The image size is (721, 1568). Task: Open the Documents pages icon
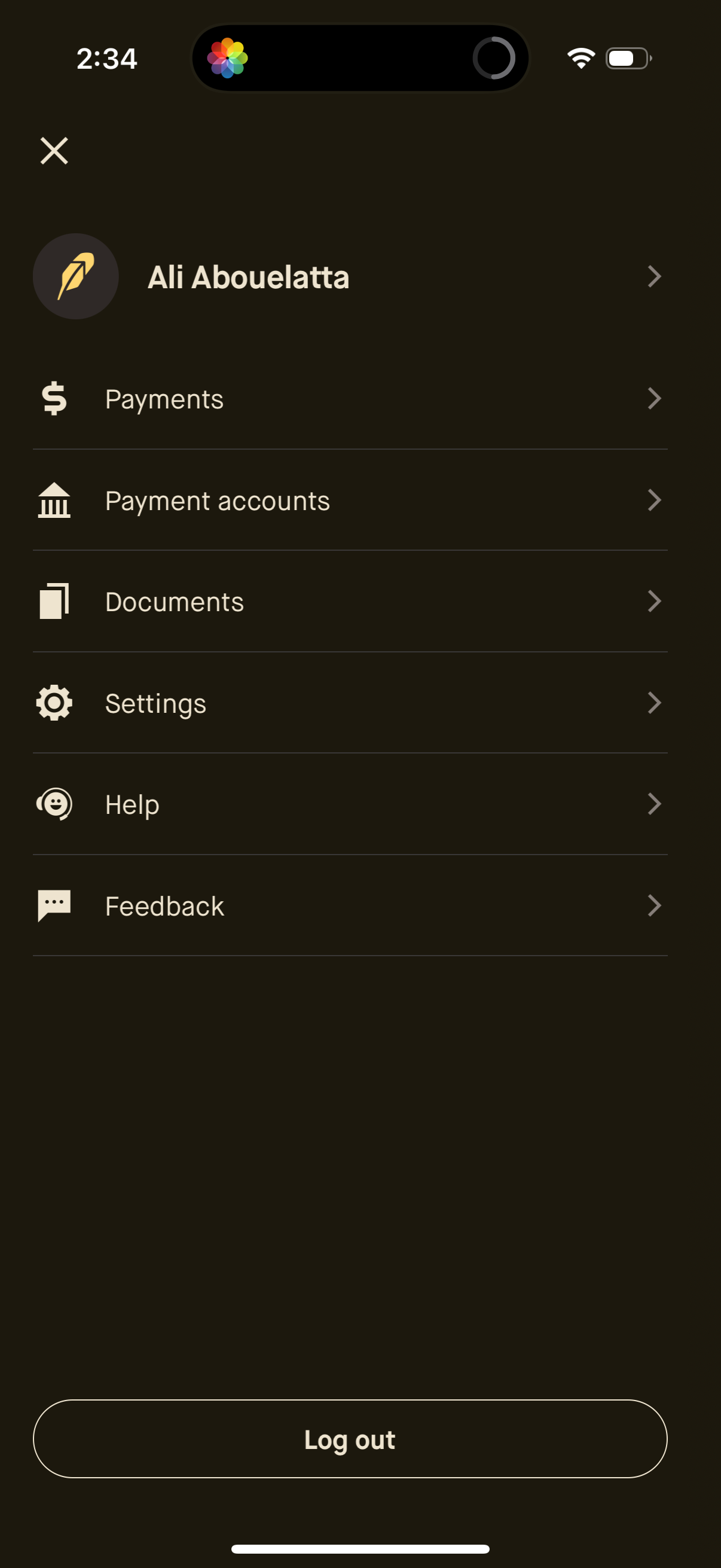click(x=54, y=601)
